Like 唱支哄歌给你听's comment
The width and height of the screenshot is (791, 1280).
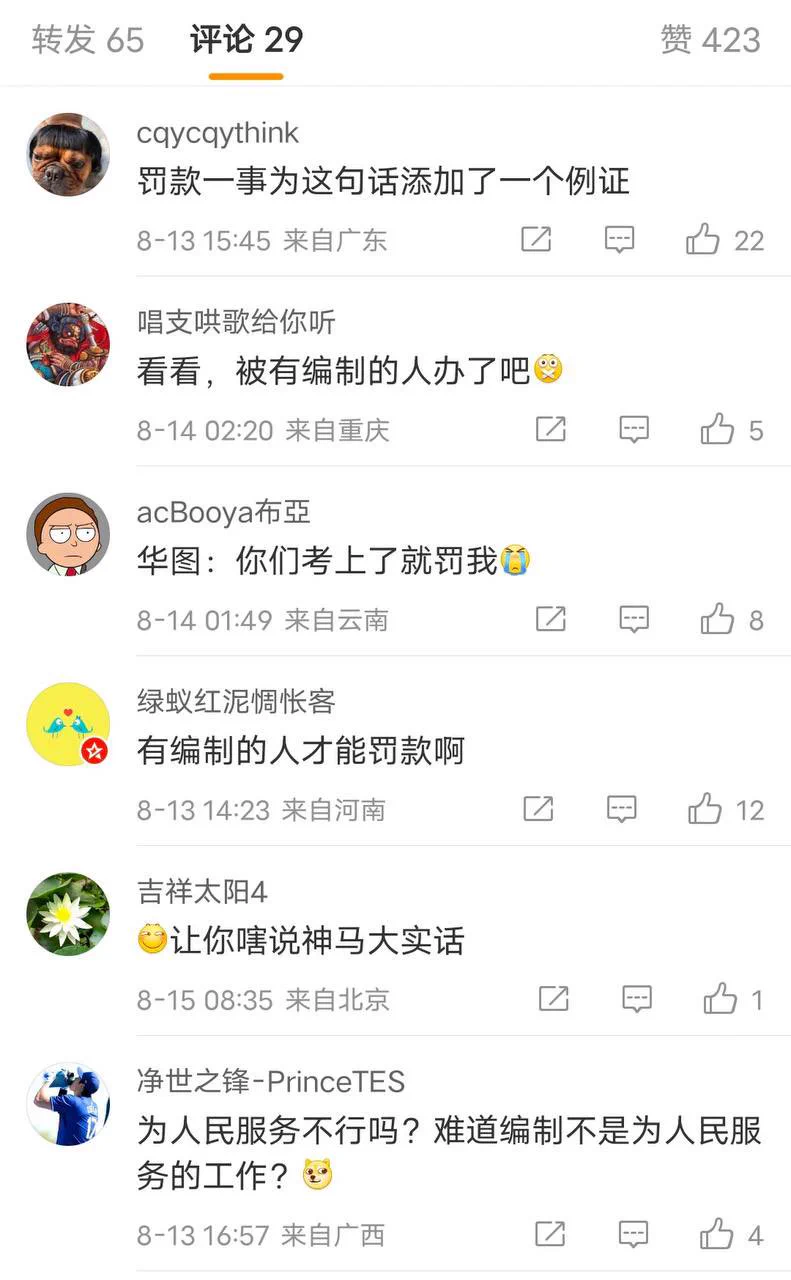coord(717,430)
